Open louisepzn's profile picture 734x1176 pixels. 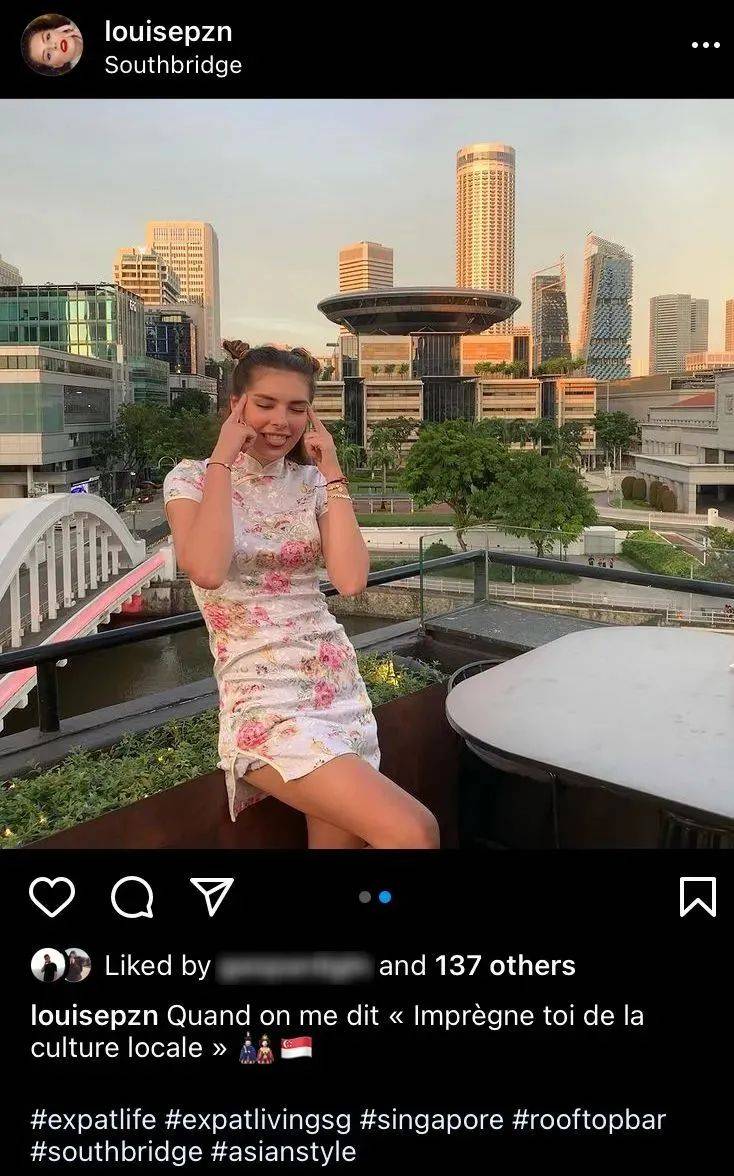[x=52, y=45]
